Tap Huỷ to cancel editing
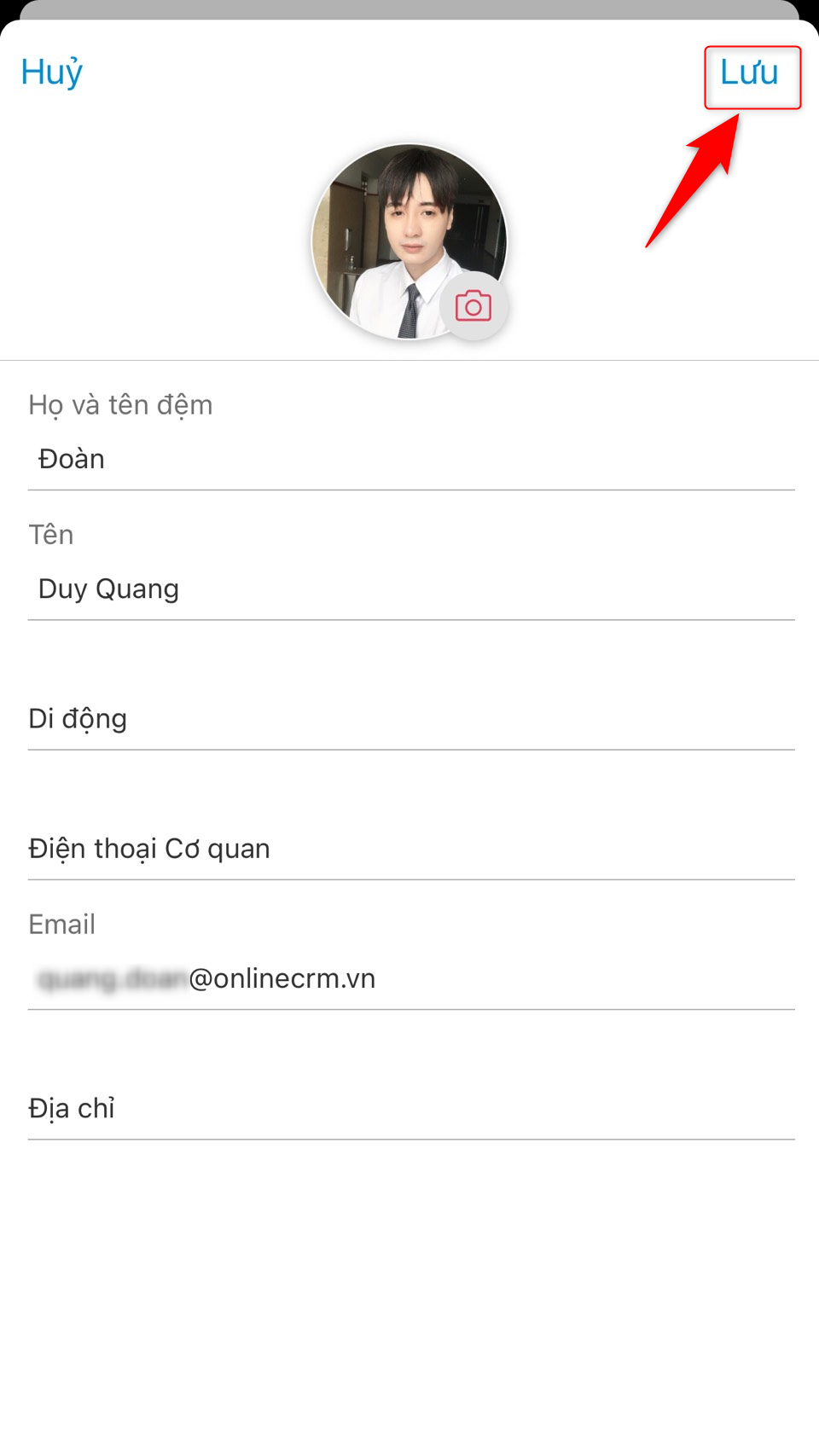This screenshot has height=1456, width=819. point(51,73)
